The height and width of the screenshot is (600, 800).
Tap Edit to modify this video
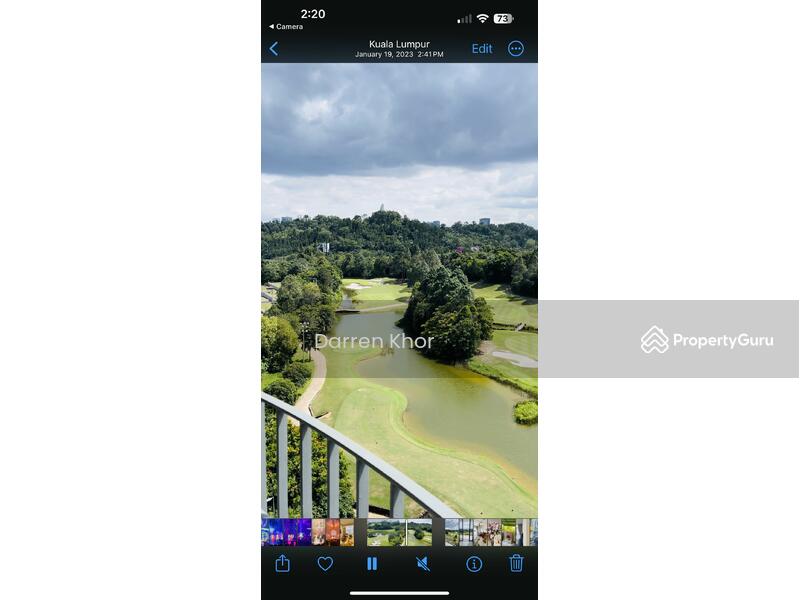[x=482, y=48]
